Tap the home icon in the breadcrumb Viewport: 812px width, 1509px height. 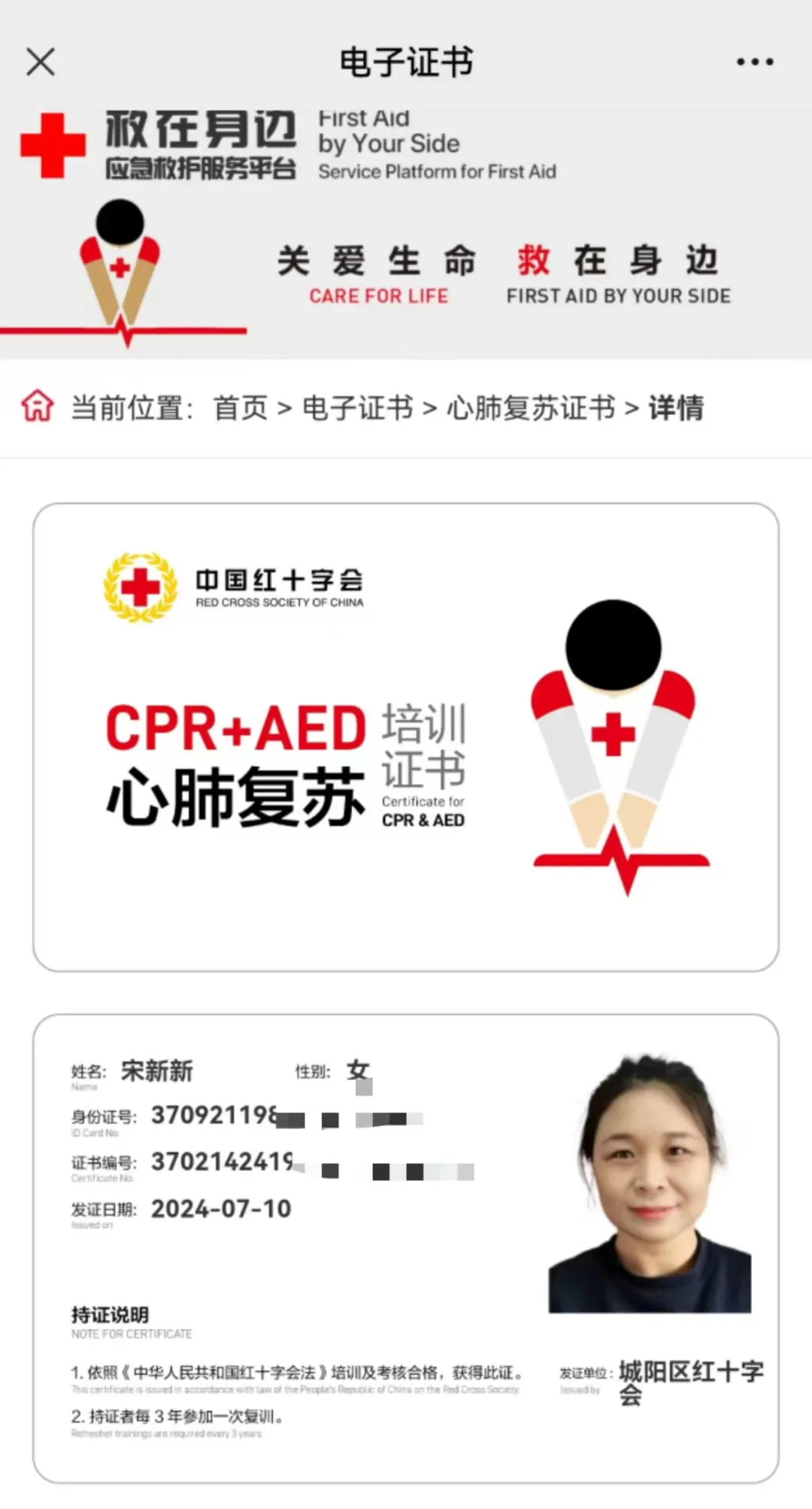point(37,407)
